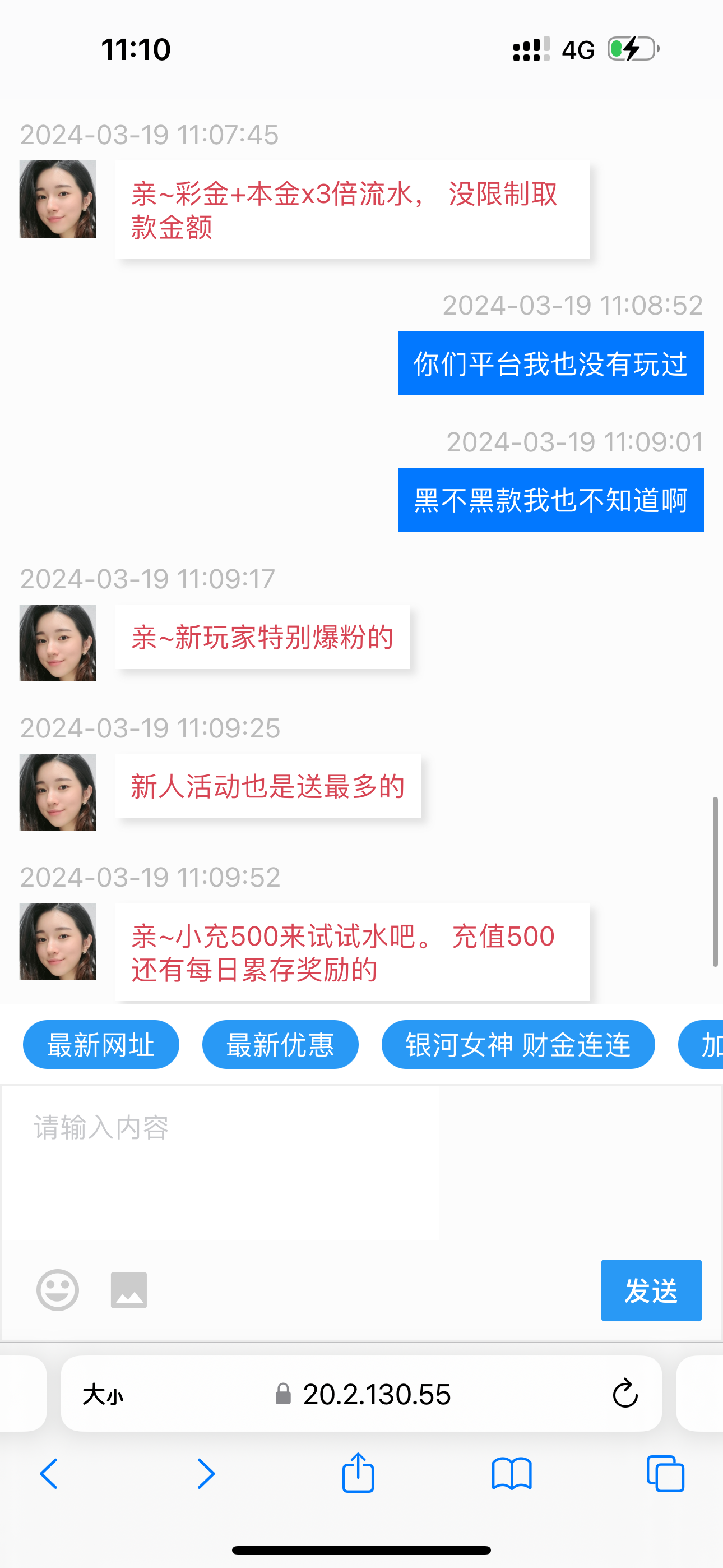Tap the 银河女神 财金连连 chip
Screen dimensions: 723x1568
coord(518,1045)
